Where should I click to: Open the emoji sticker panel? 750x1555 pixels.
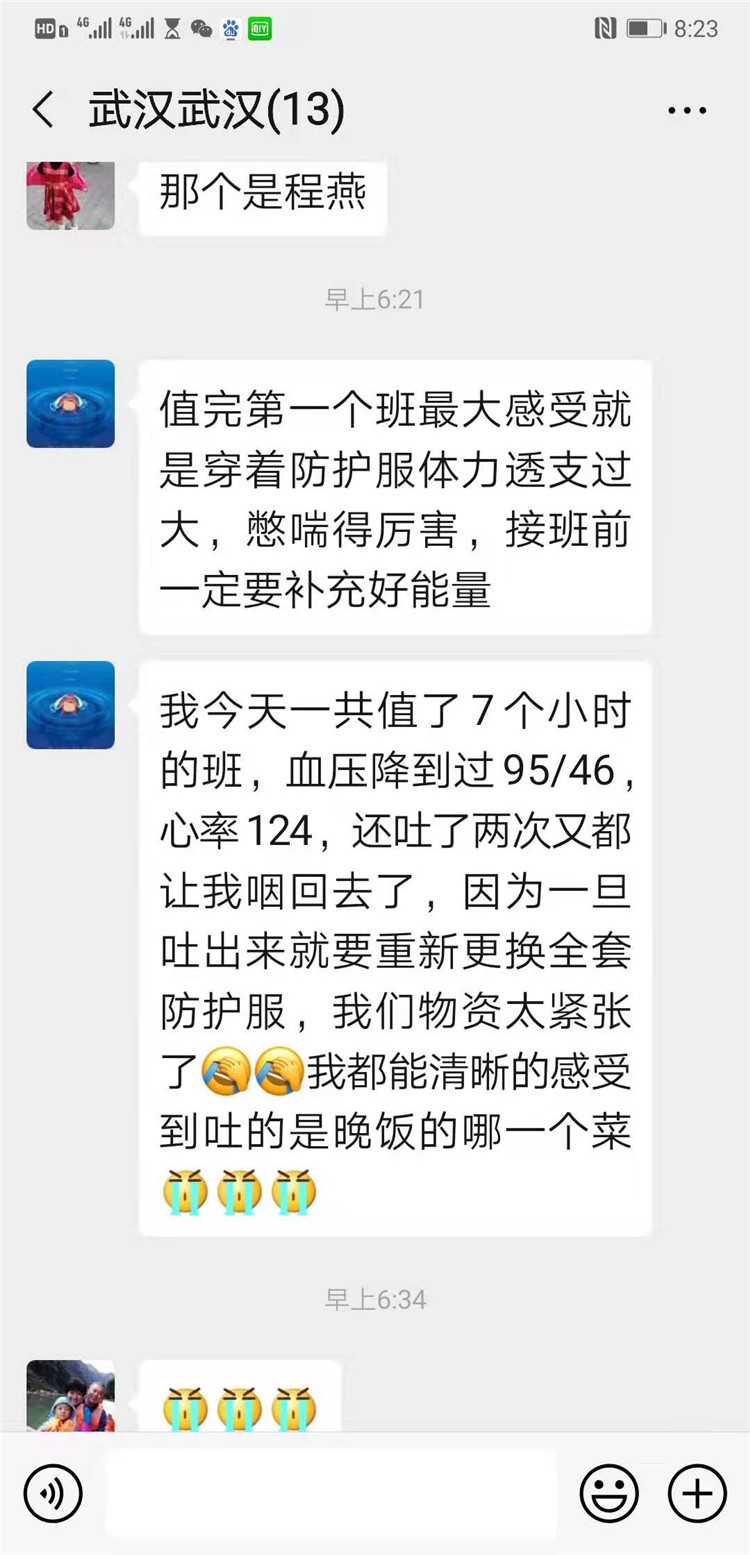pos(609,1493)
